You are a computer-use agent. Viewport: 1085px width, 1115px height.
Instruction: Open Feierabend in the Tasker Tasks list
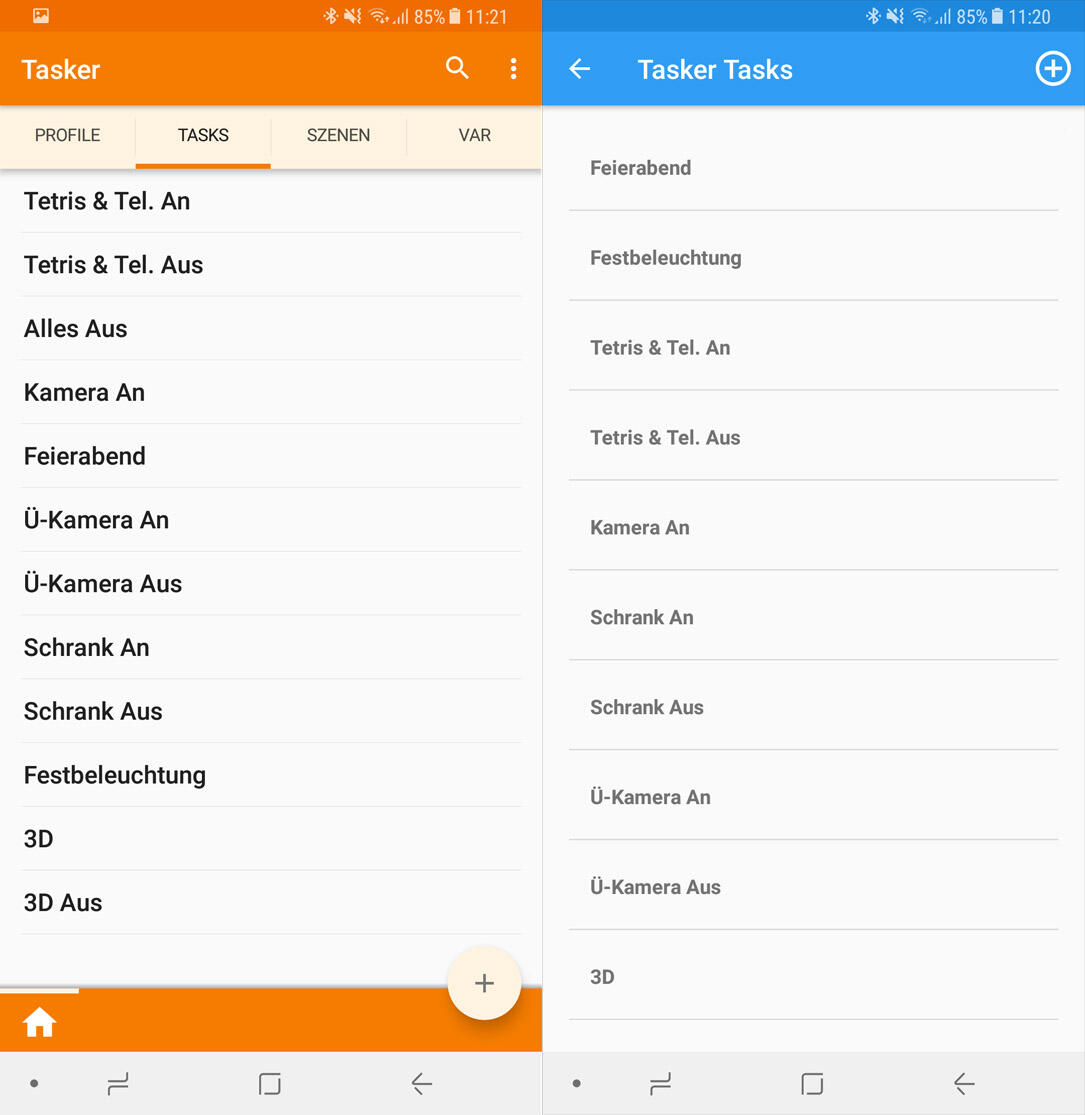[x=641, y=168]
